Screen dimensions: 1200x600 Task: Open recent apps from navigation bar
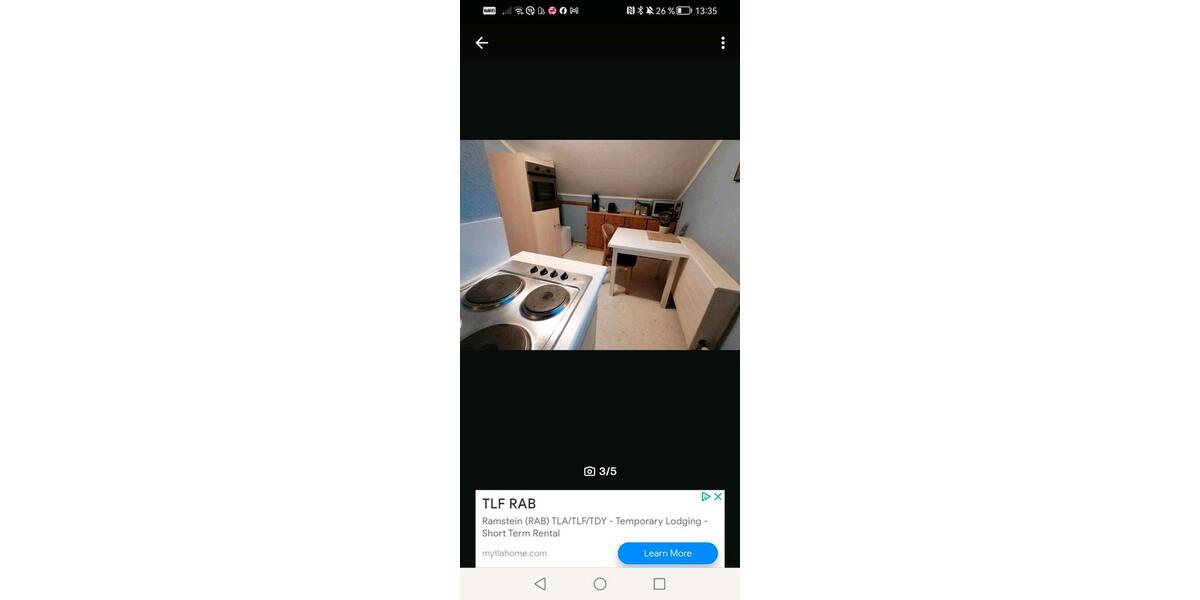[x=659, y=584]
